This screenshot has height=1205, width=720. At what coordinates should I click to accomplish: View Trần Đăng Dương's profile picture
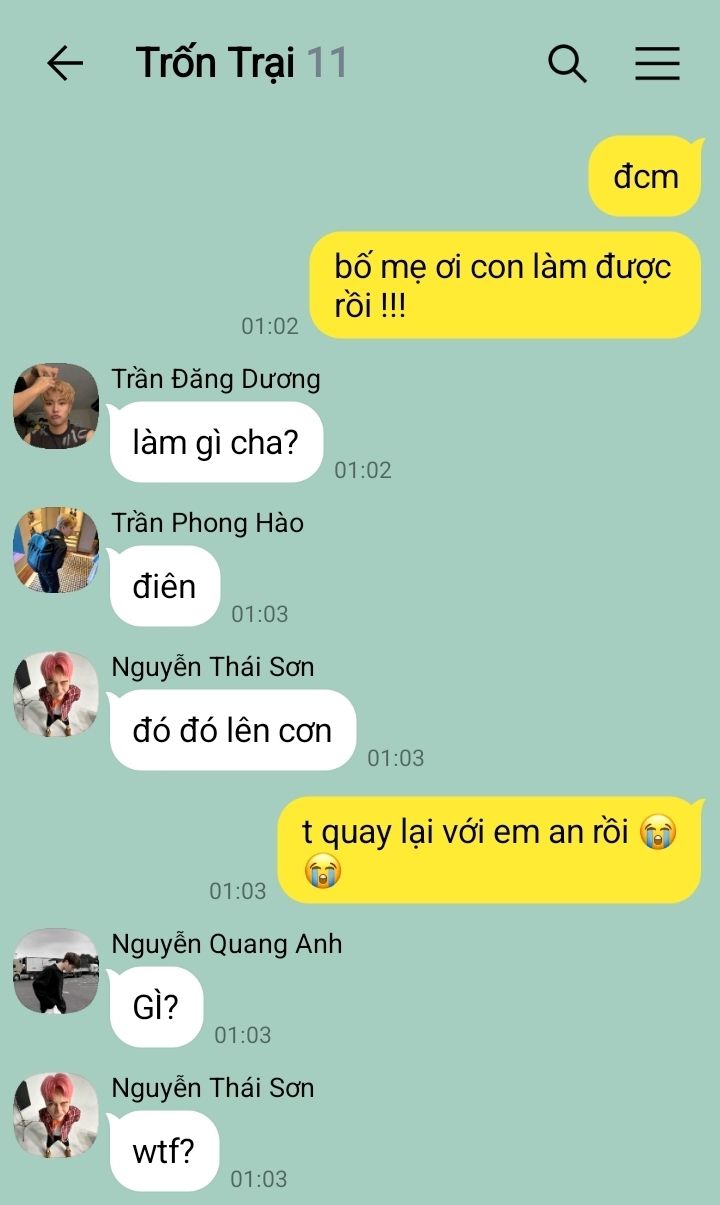click(x=56, y=406)
